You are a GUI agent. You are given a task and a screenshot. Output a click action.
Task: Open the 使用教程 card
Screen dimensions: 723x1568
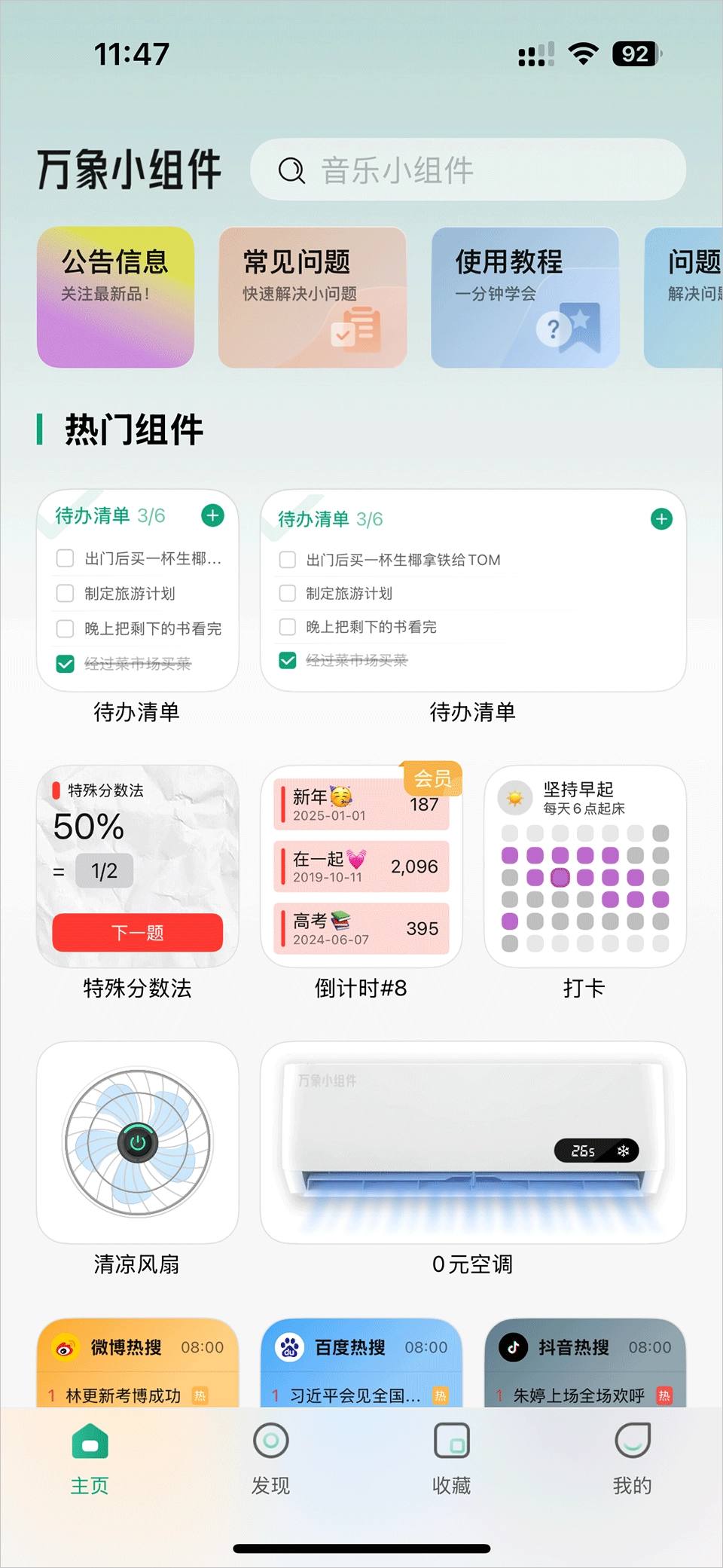[x=525, y=297]
